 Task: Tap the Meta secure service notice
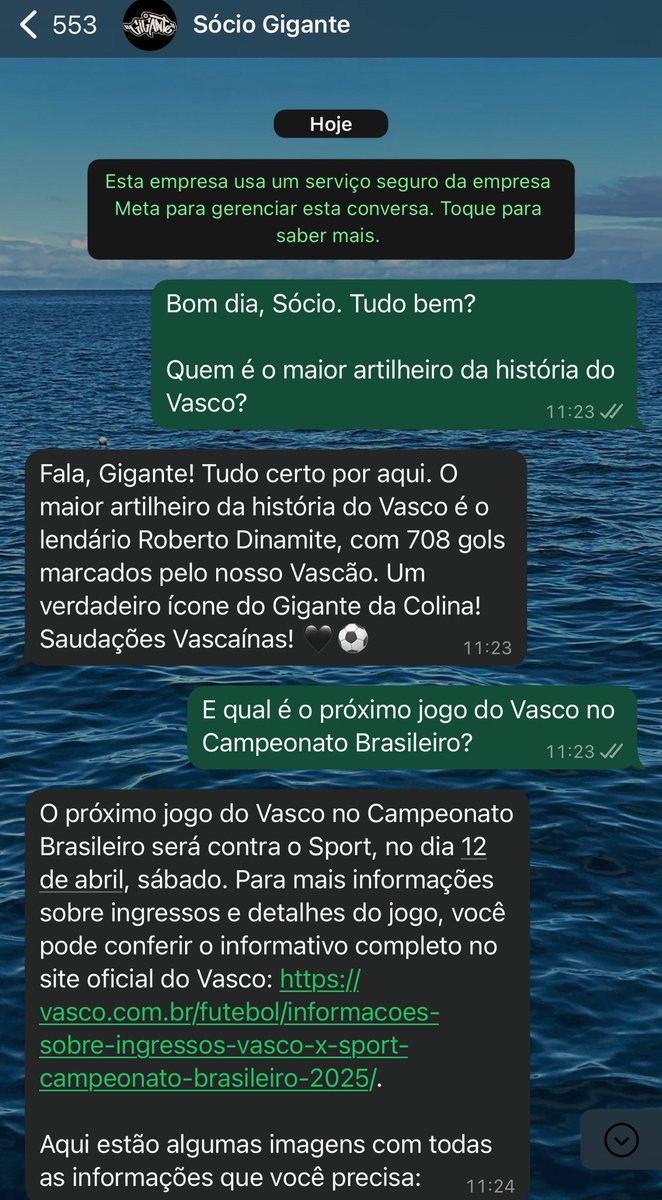pyautogui.click(x=330, y=209)
